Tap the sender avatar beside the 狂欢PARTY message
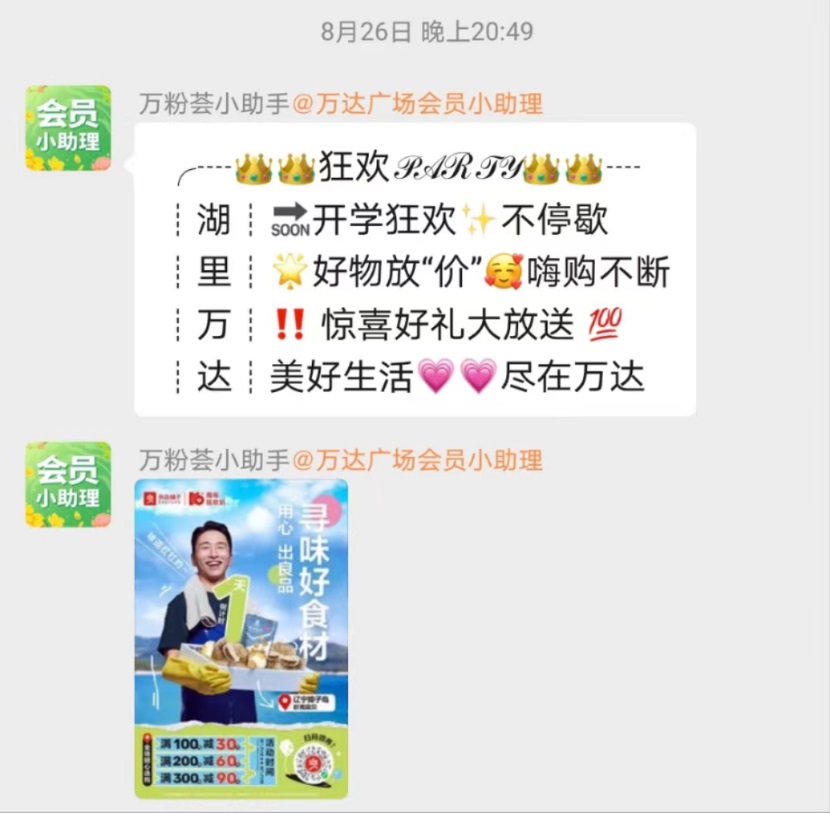Screen dimensions: 830x813 68,128
